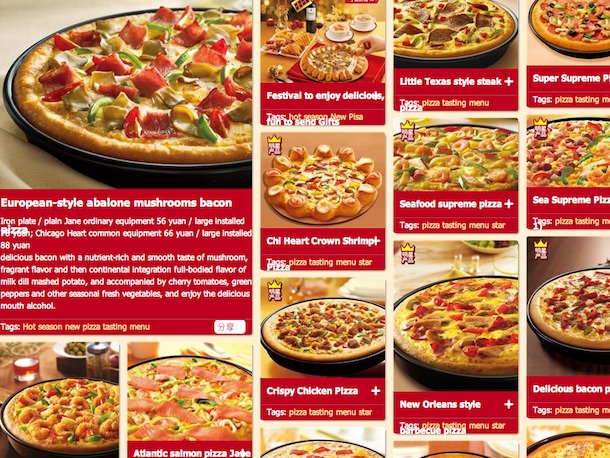610x458 pixels.
Task: Open the tag link under the abalone bacon description
Action: [x=86, y=326]
